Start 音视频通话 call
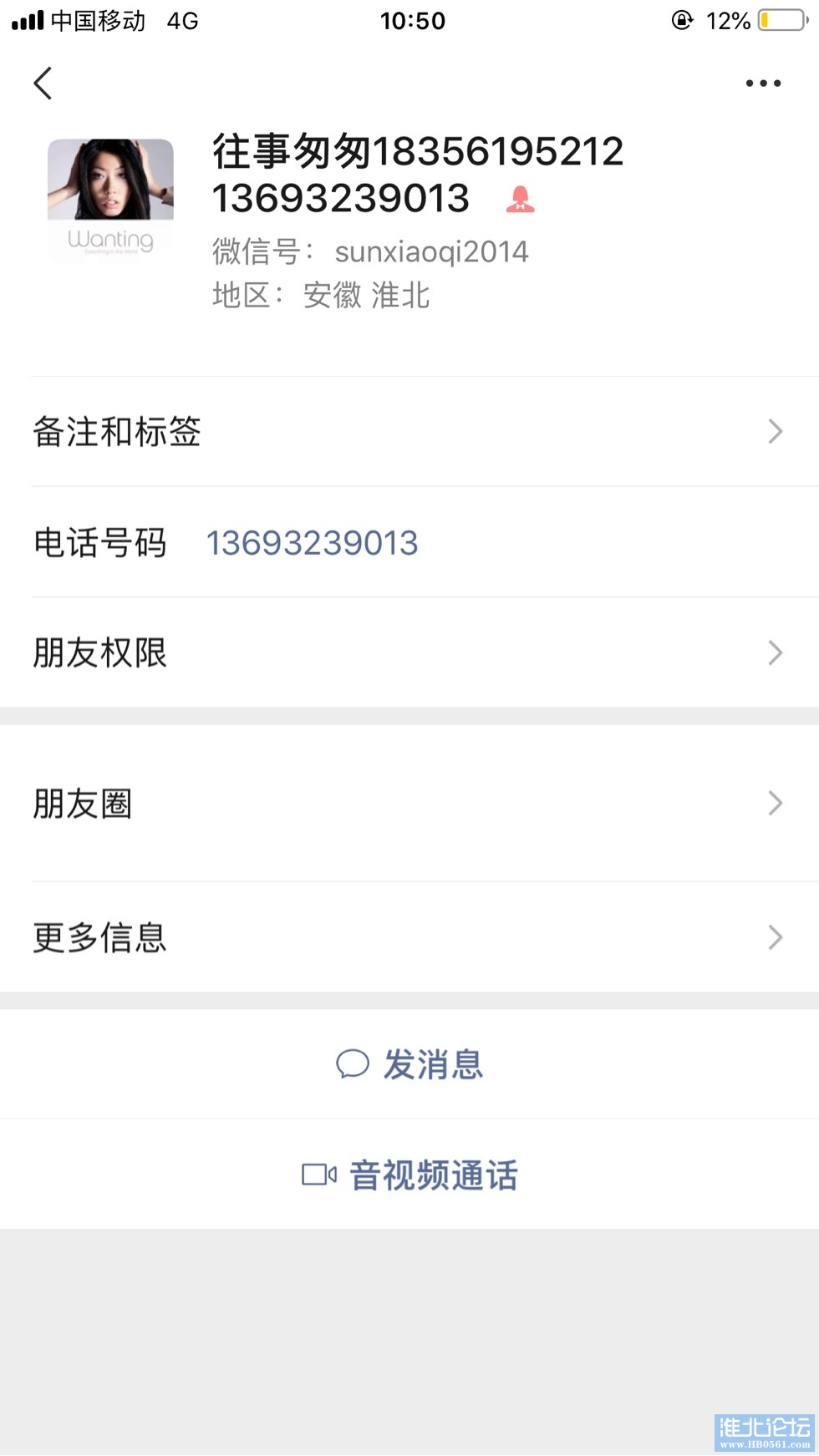The width and height of the screenshot is (819, 1456). coord(409,1175)
